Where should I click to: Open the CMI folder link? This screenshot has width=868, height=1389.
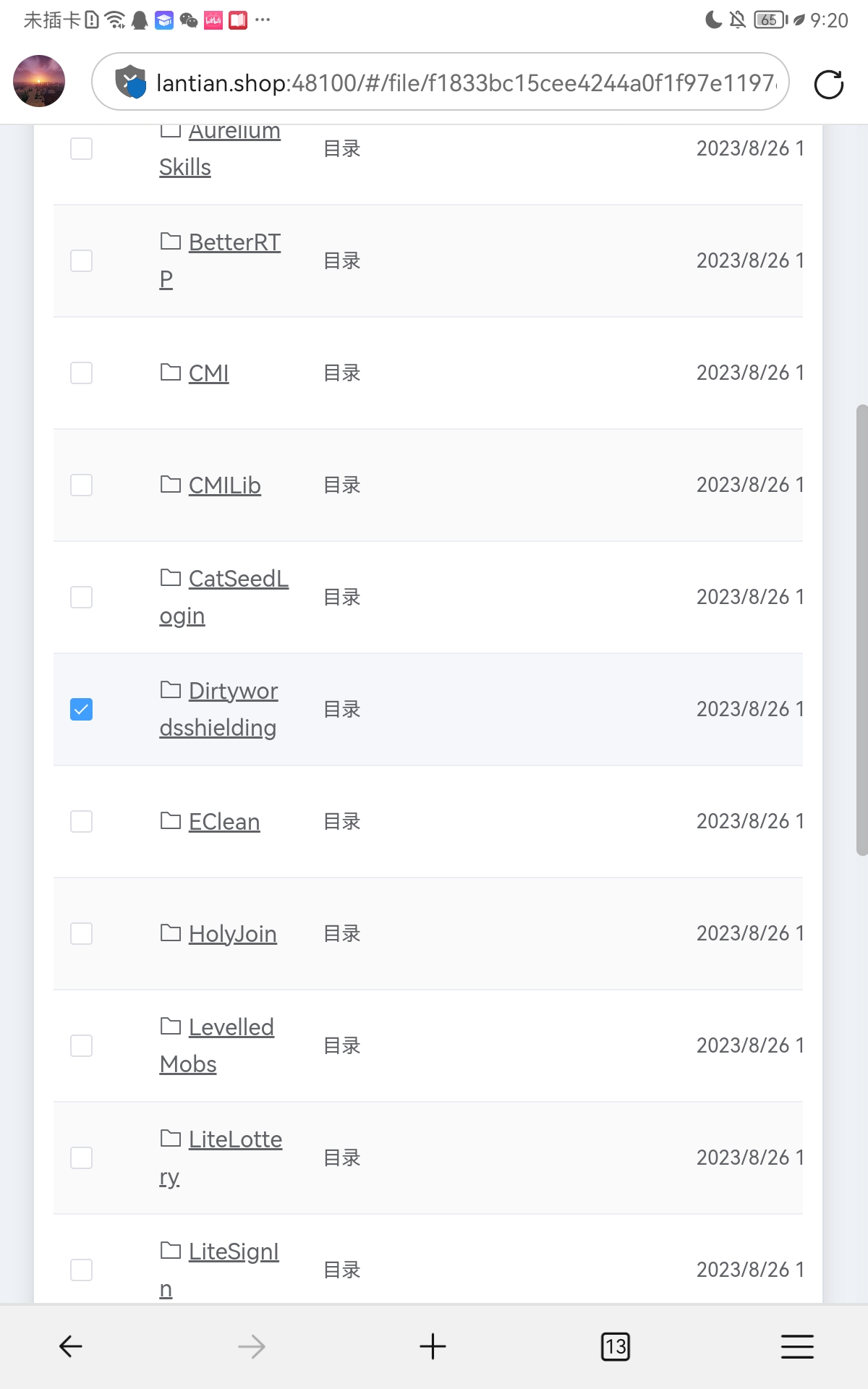208,373
